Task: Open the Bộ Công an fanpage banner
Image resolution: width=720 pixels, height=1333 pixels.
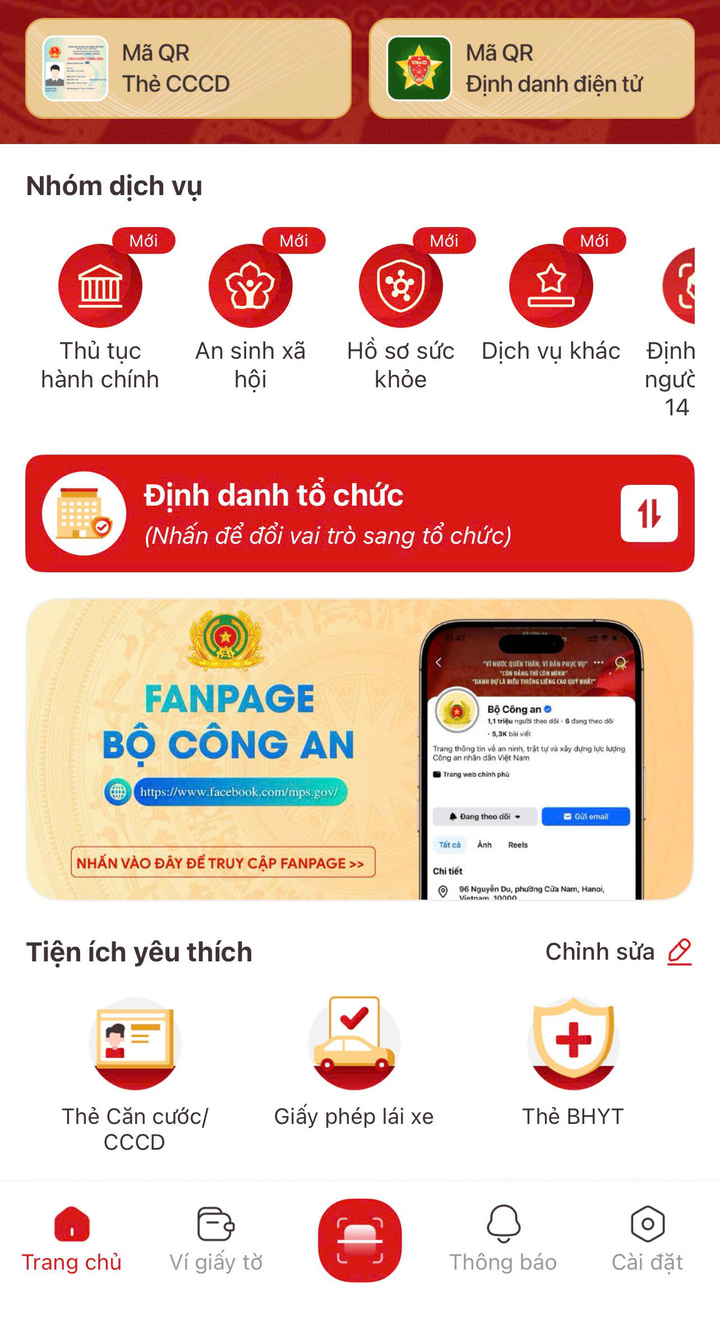Action: (359, 749)
